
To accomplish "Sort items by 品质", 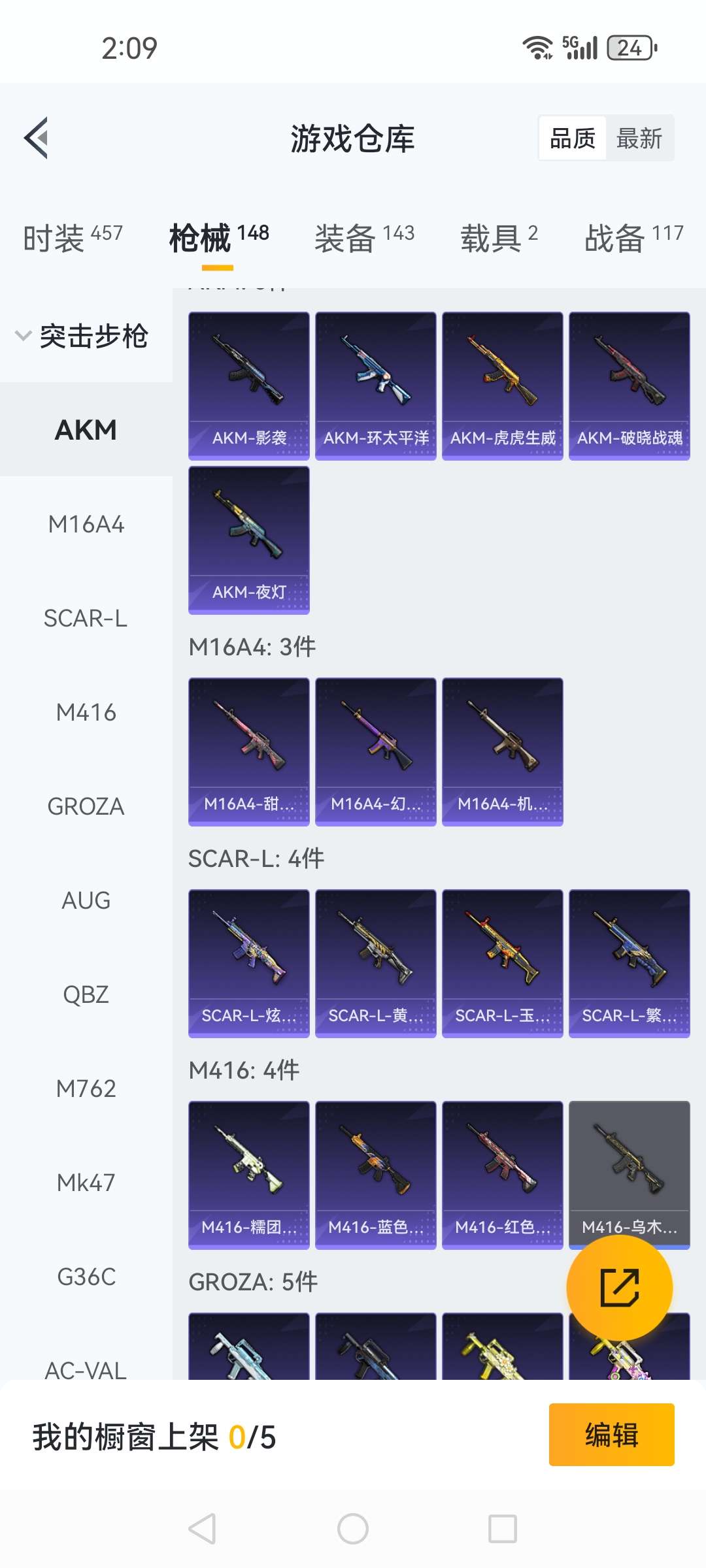I will (x=573, y=139).
